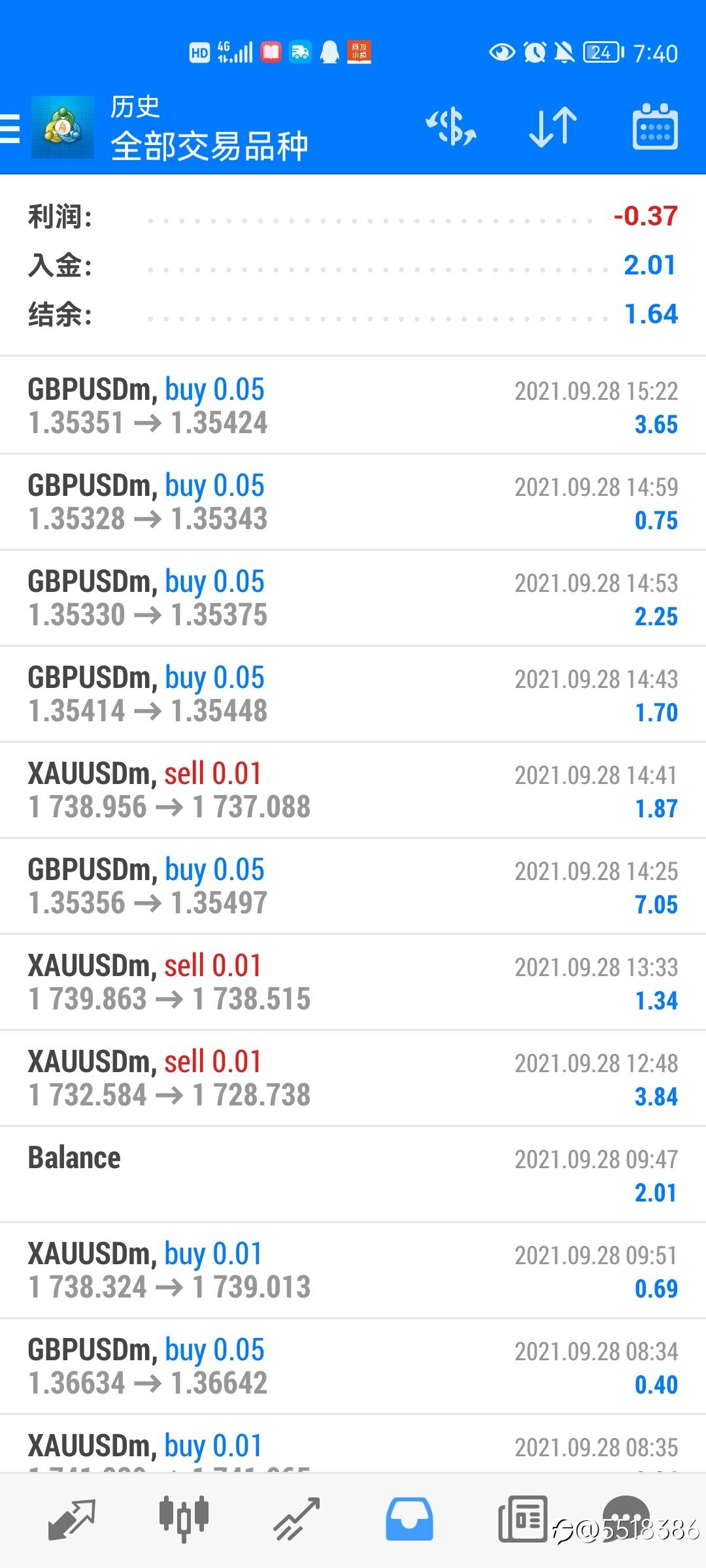Image resolution: width=706 pixels, height=1568 pixels.
Task: Select the GBPUSDm trade with profit 0.75
Action: pyautogui.click(x=353, y=502)
